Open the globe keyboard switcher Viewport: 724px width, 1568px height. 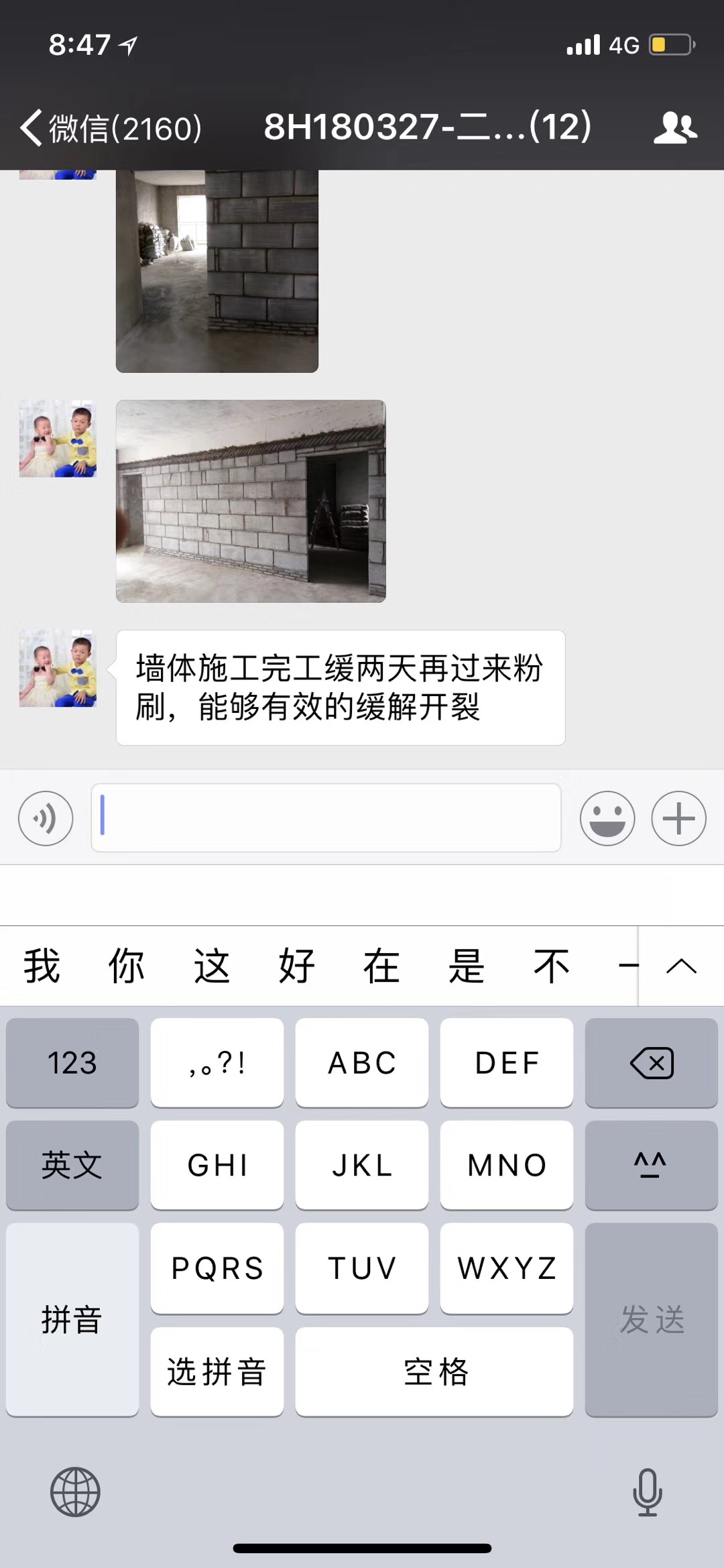[x=75, y=1492]
